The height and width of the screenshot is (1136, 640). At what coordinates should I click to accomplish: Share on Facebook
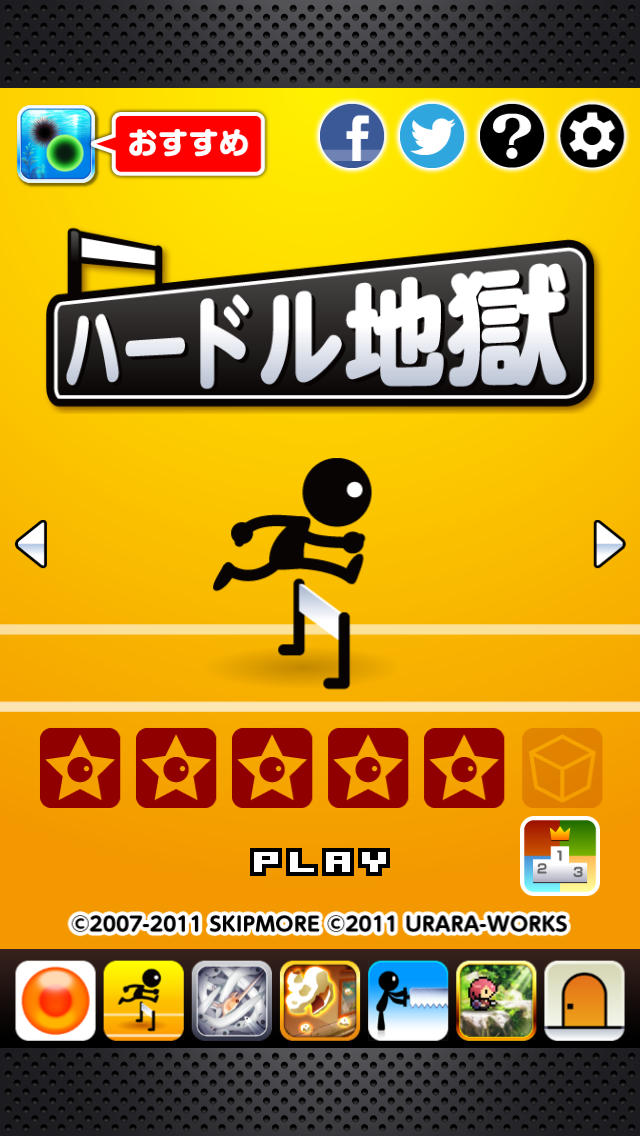[352, 136]
